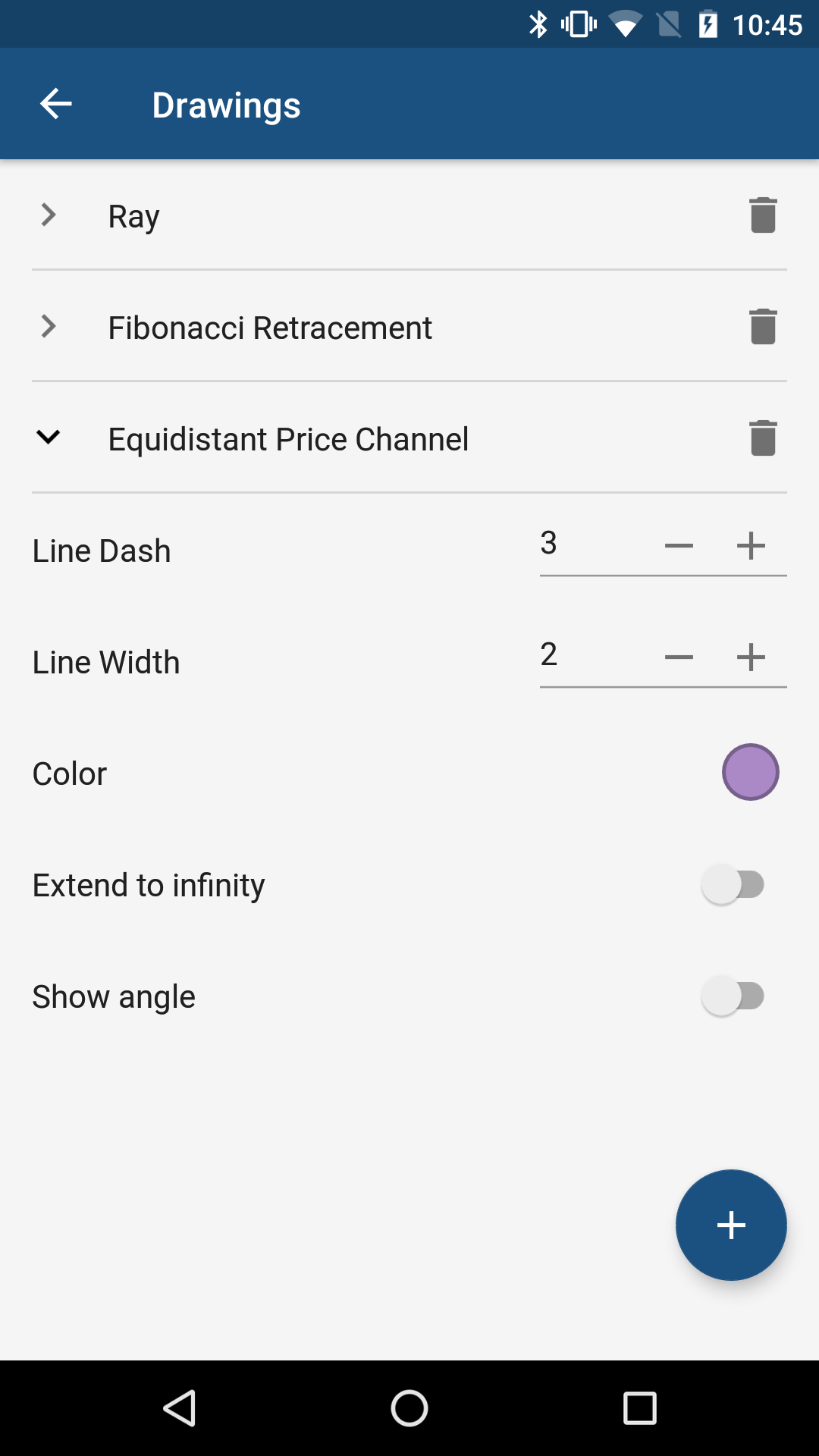Increase the Line Width value
Viewport: 819px width, 1456px height.
pos(751,657)
